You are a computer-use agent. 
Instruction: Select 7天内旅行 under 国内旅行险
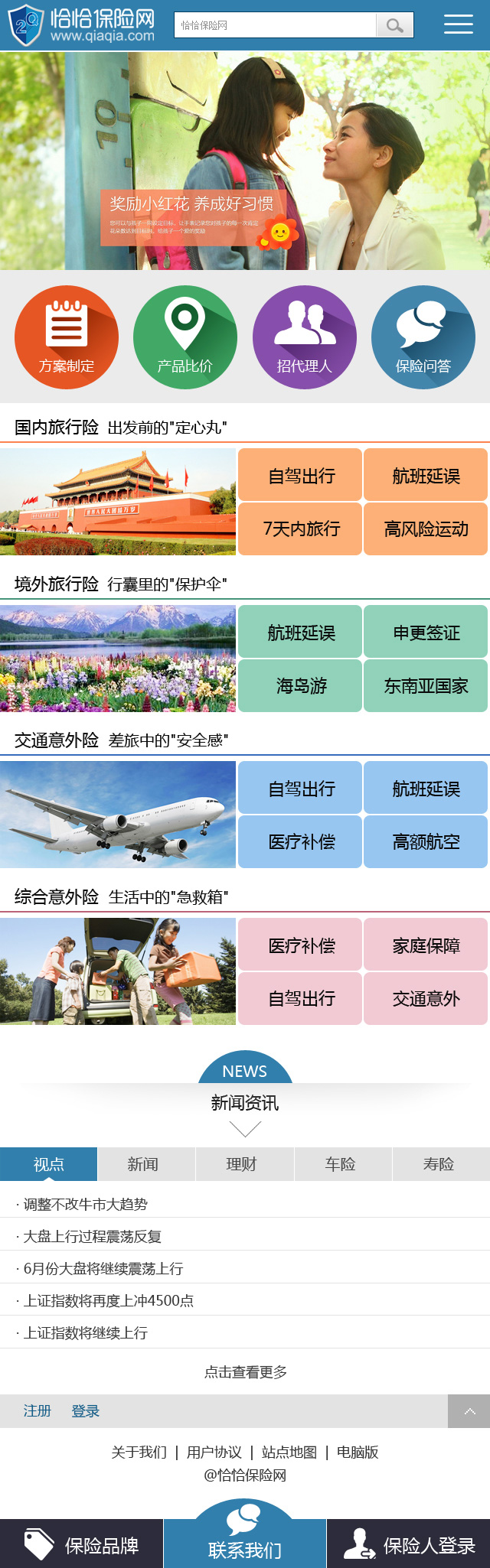pyautogui.click(x=300, y=529)
